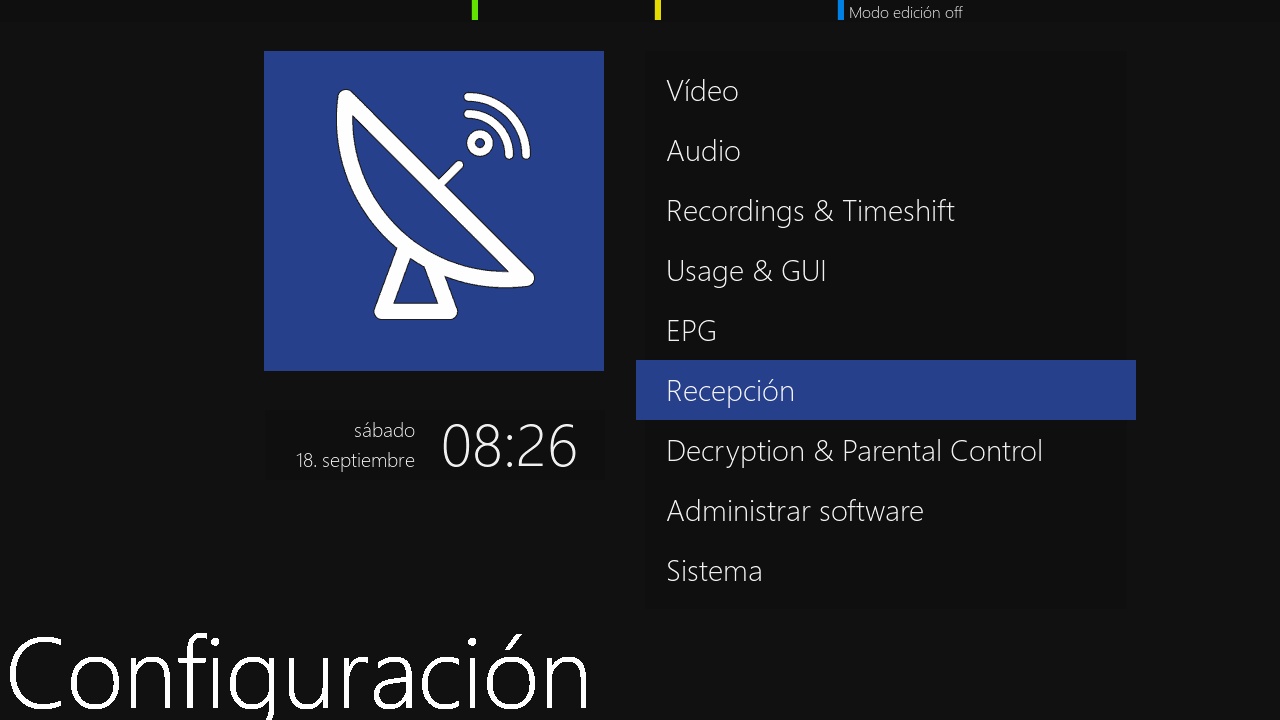Toggle Modo edición off
Screen dimensions: 1280x720
[904, 13]
